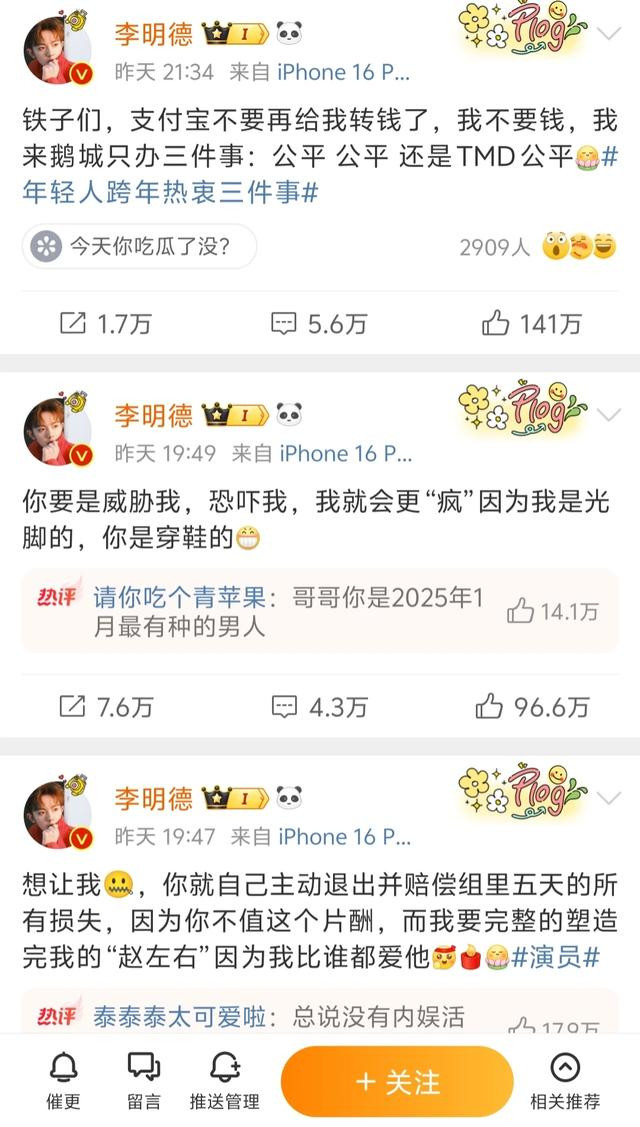640x1127 pixels.
Task: Like hot comment by 请你吃个青苹果
Action: (x=552, y=612)
